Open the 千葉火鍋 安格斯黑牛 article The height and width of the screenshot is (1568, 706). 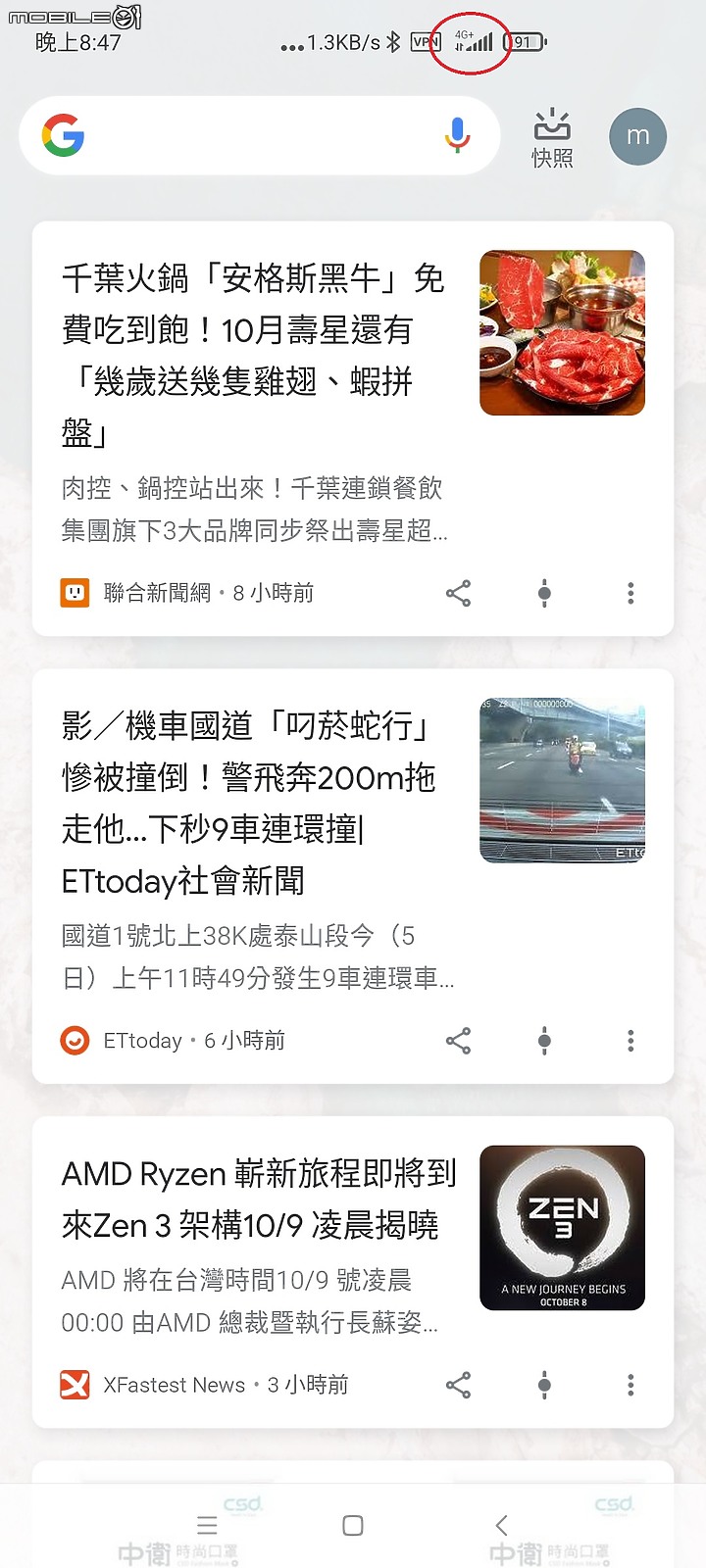pos(253,355)
